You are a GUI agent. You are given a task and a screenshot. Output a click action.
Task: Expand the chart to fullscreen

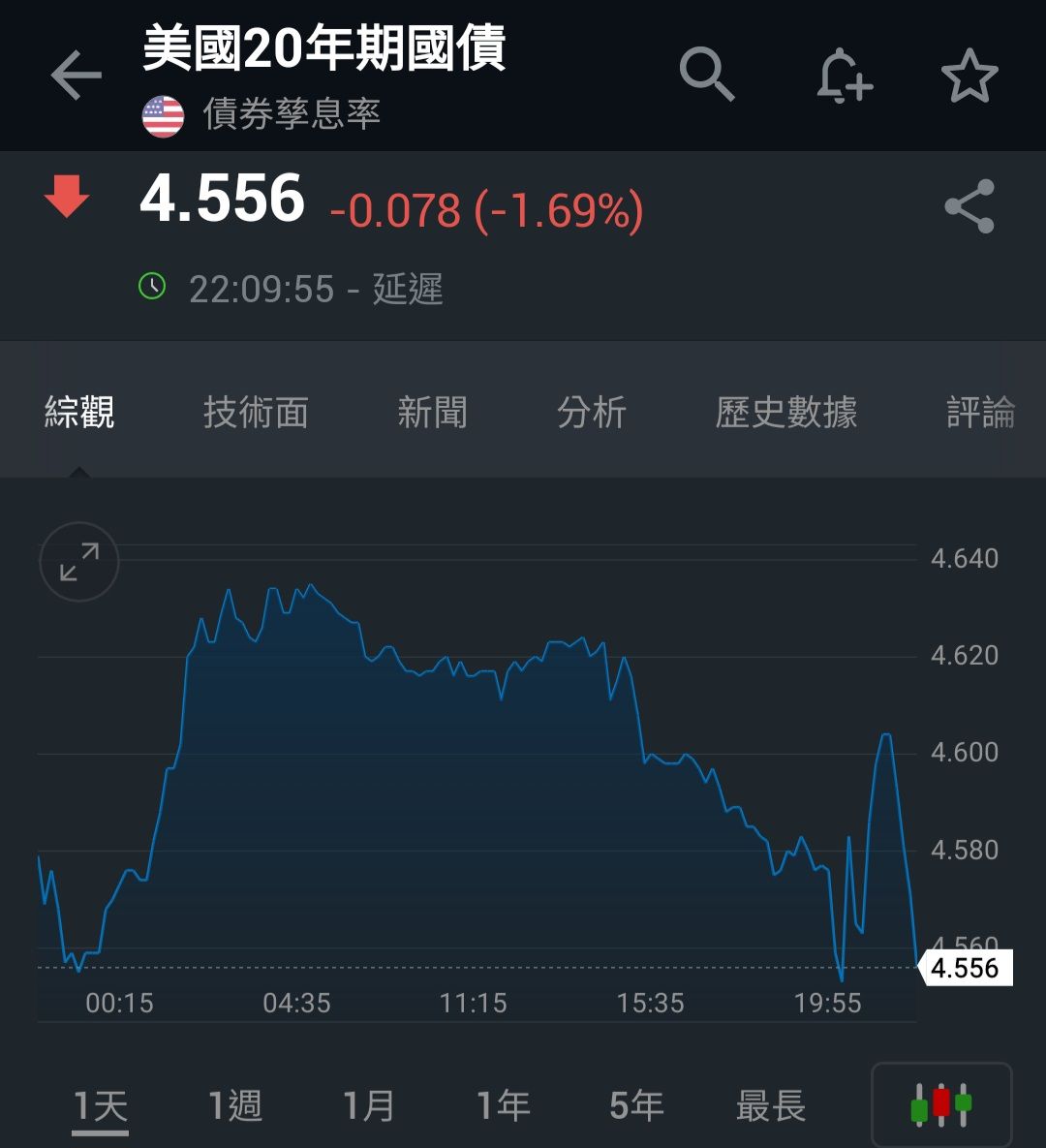(x=79, y=562)
